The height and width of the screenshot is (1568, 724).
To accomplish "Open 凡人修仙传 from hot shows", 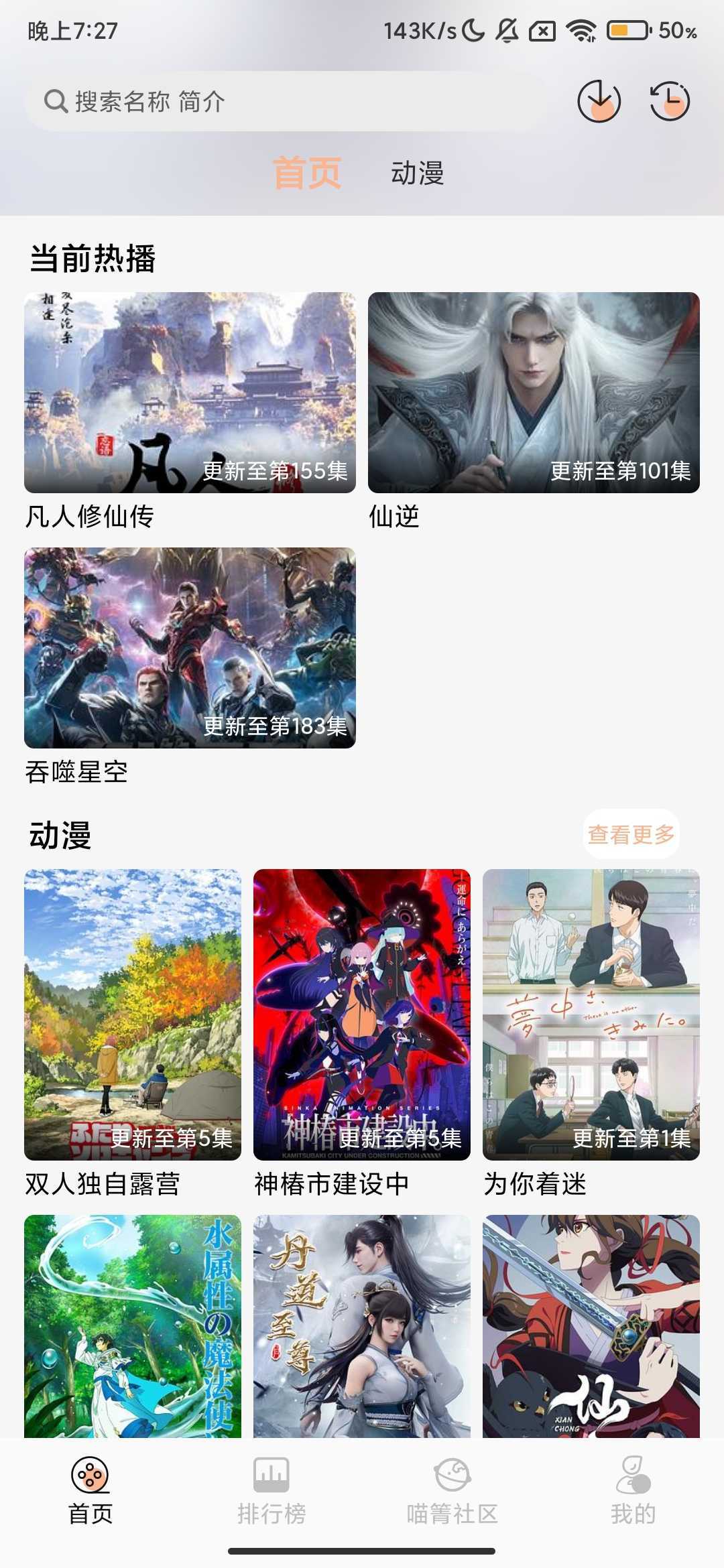I will coord(190,393).
